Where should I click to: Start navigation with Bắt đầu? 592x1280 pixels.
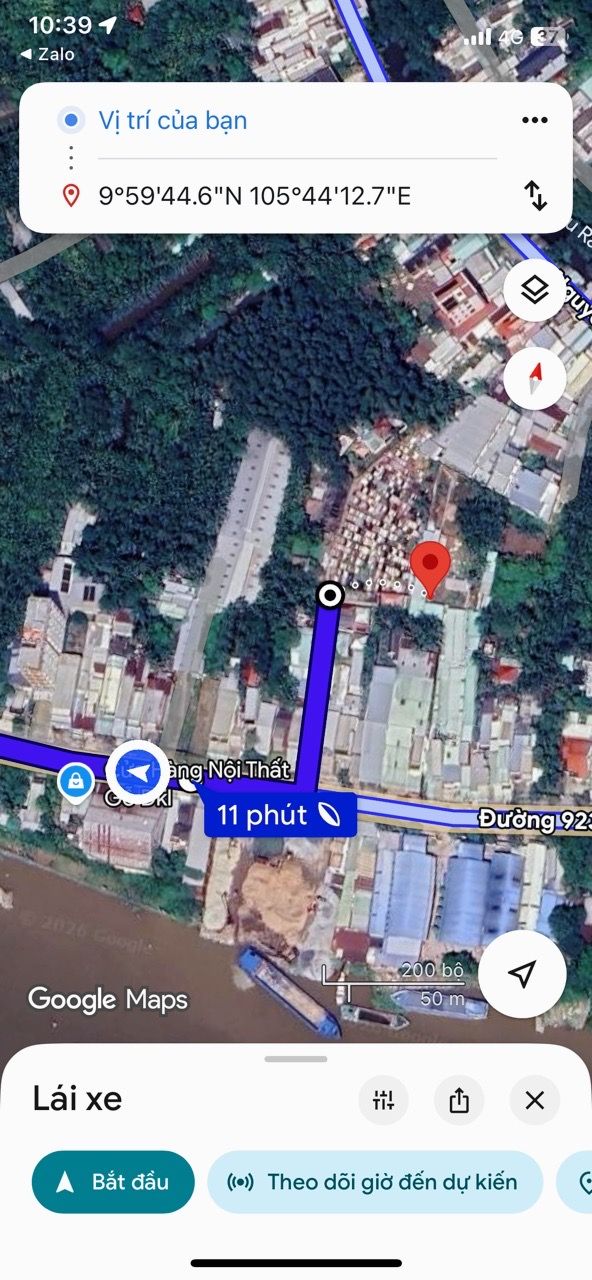[113, 1182]
